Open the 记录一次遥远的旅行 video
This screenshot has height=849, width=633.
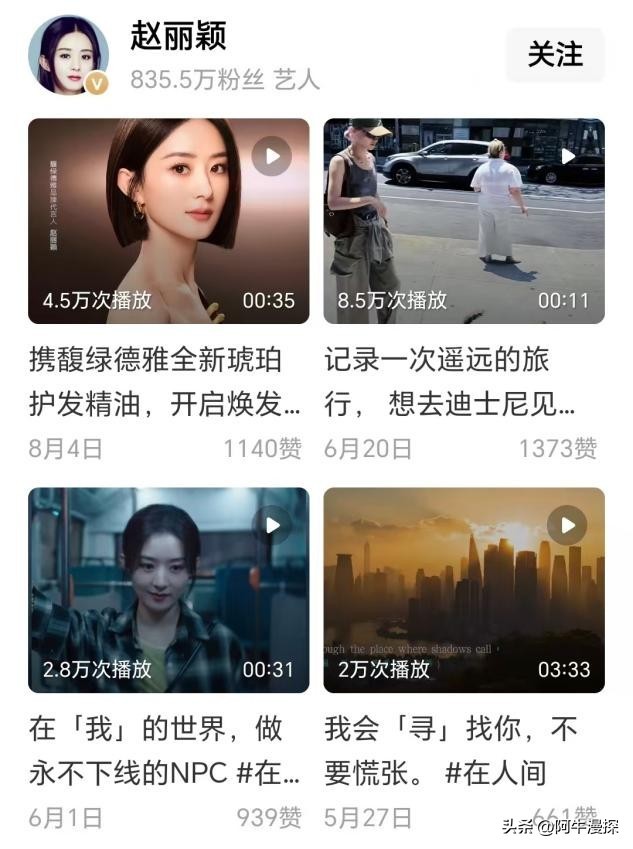click(x=464, y=220)
